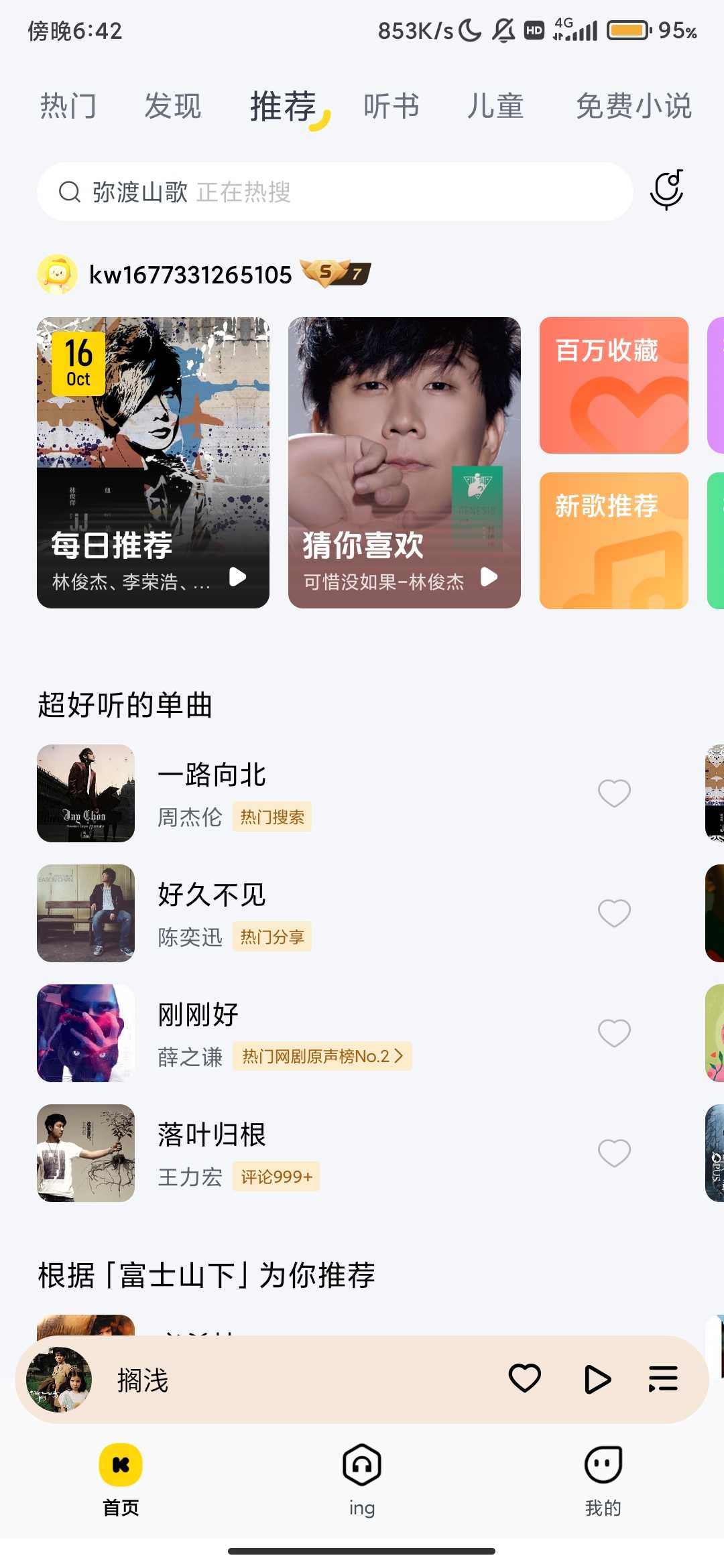The image size is (724, 1568).
Task: Favorite the song 落叶归根
Action: pos(614,1153)
